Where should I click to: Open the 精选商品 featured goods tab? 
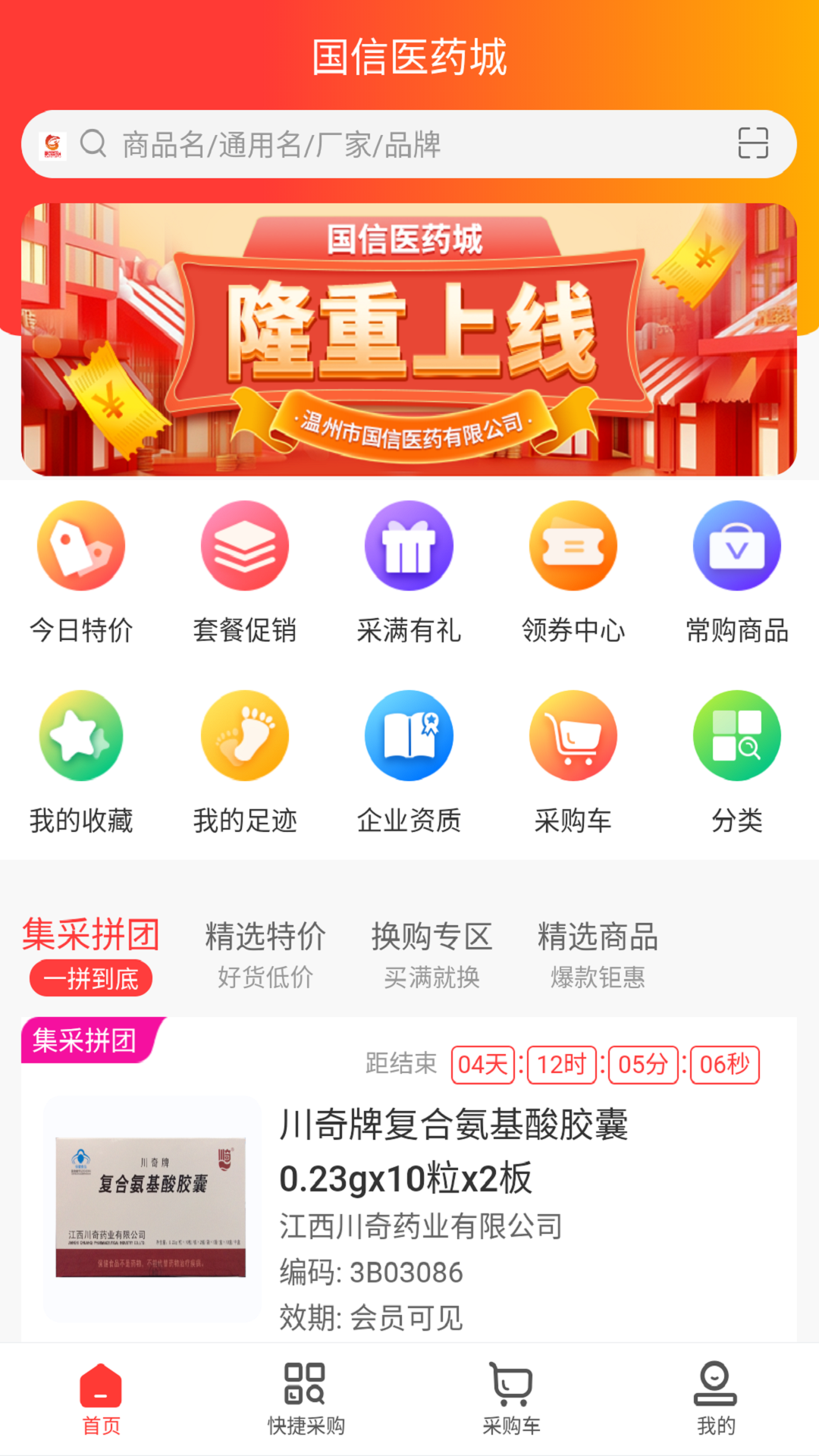[x=598, y=938]
